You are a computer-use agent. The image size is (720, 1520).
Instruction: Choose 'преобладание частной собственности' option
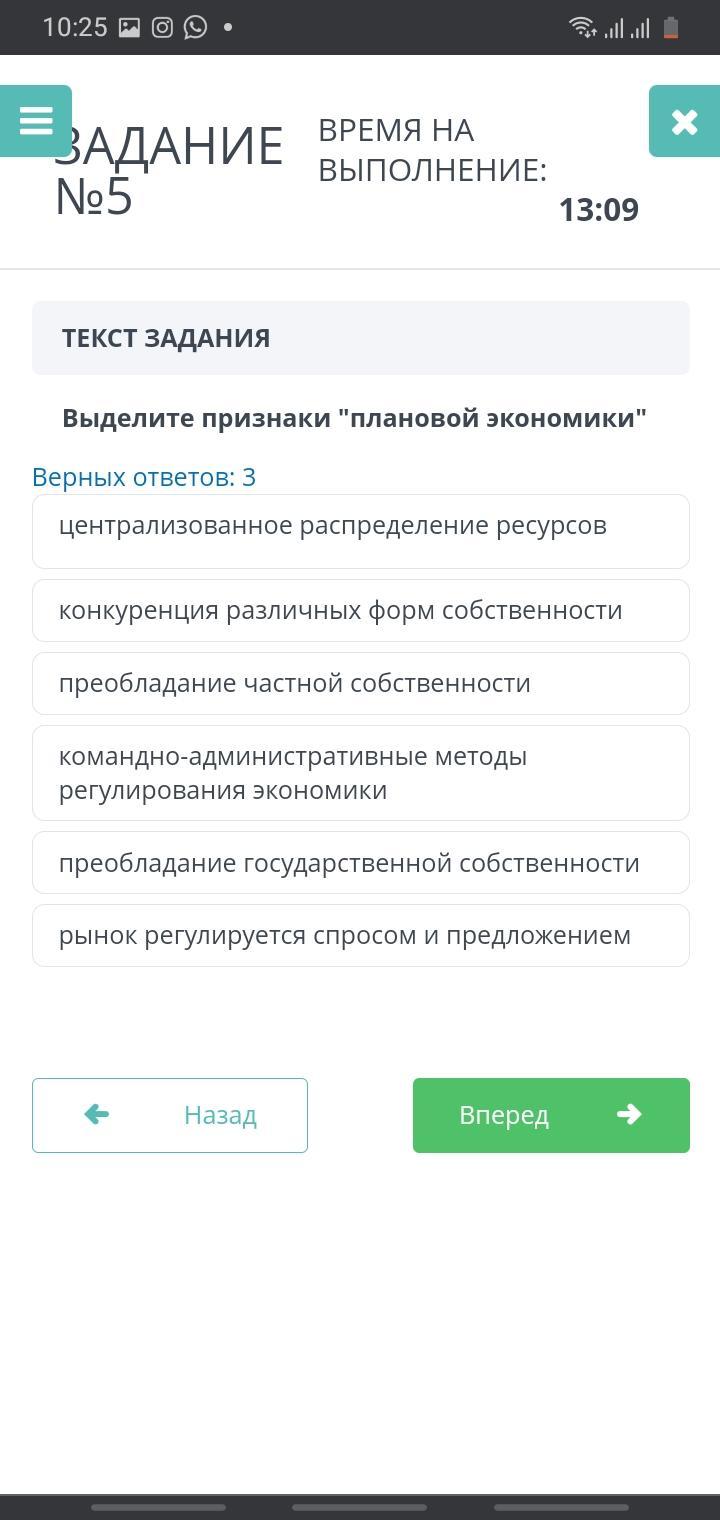(361, 683)
